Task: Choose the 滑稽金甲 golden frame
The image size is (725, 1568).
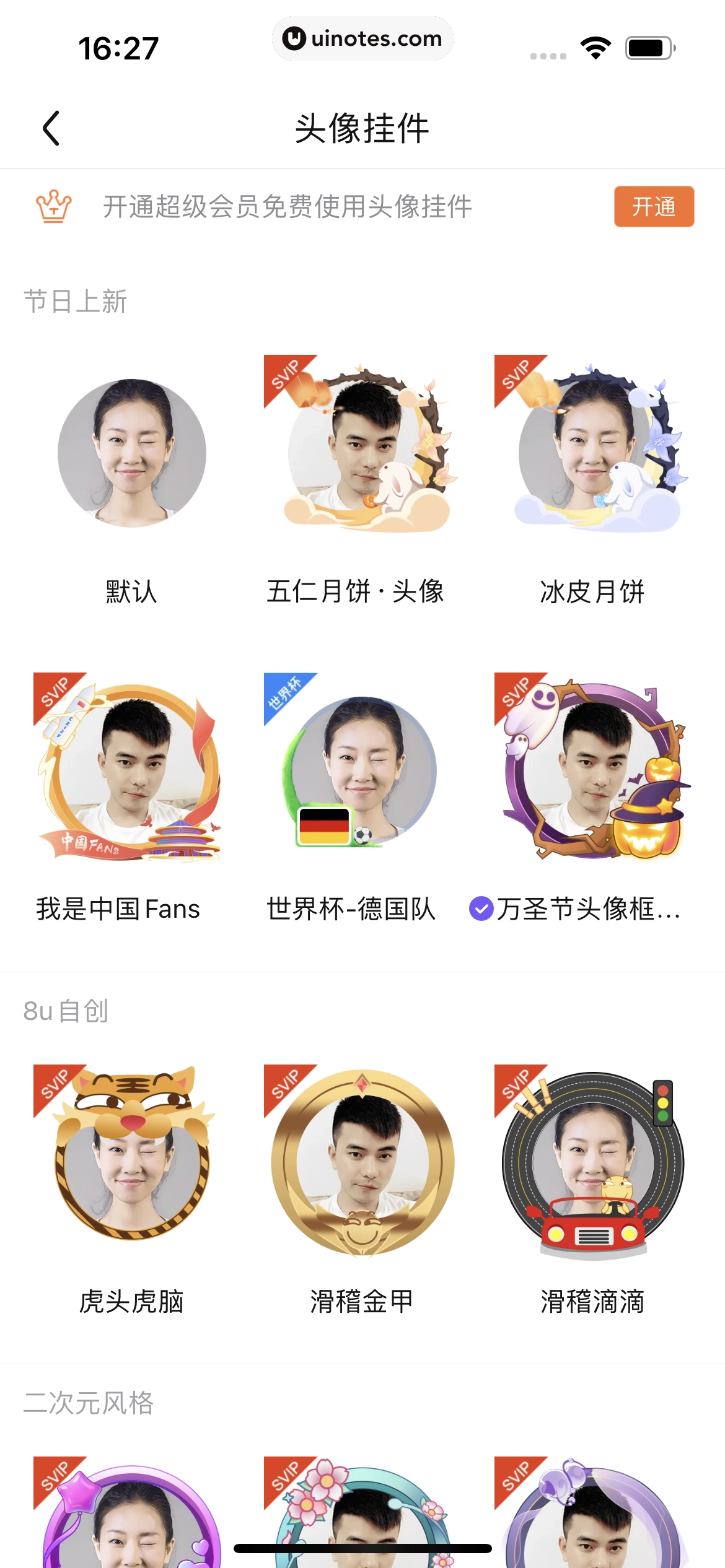Action: (362, 1162)
